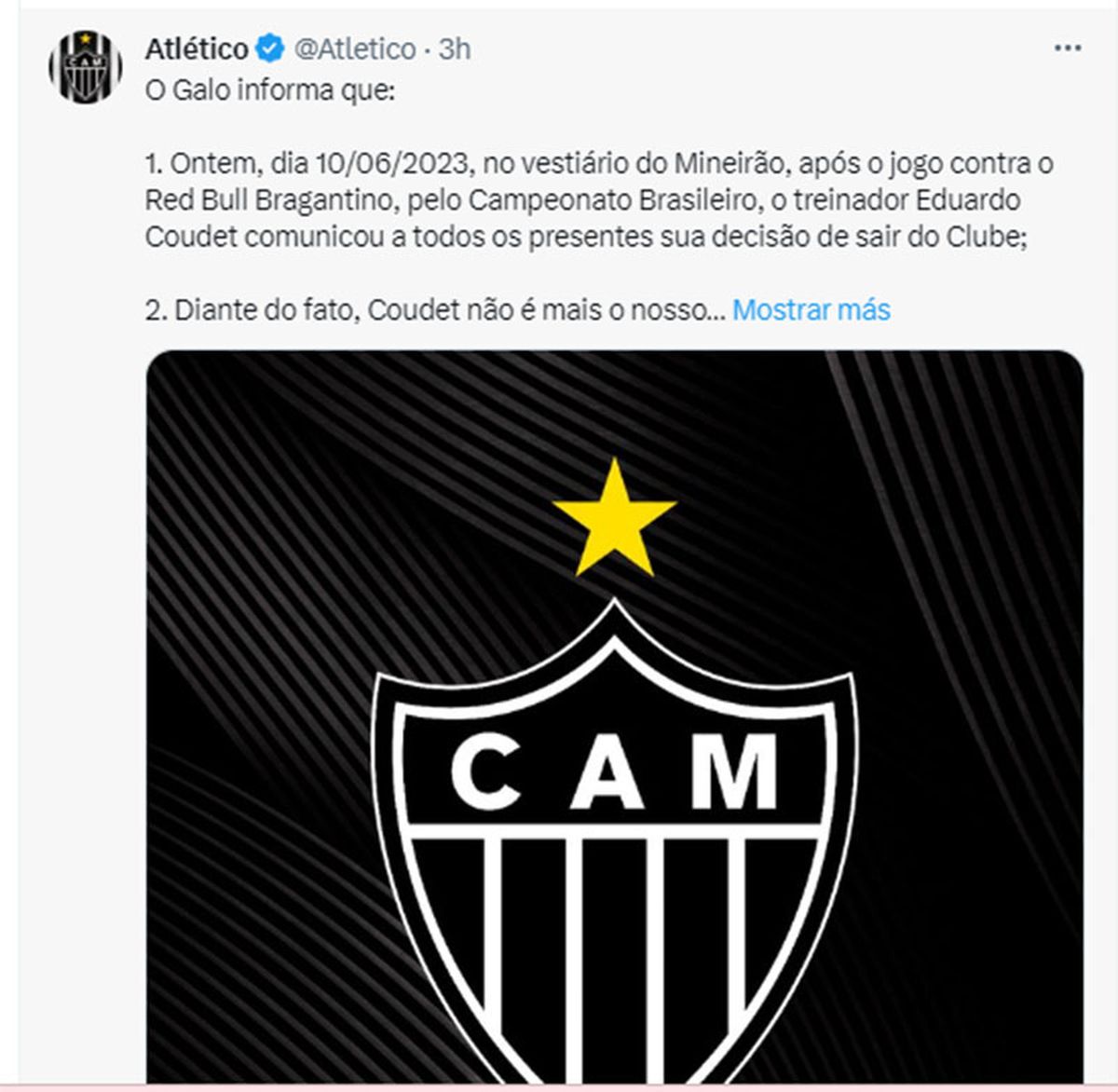Open Atlético's profile picture

[85, 67]
